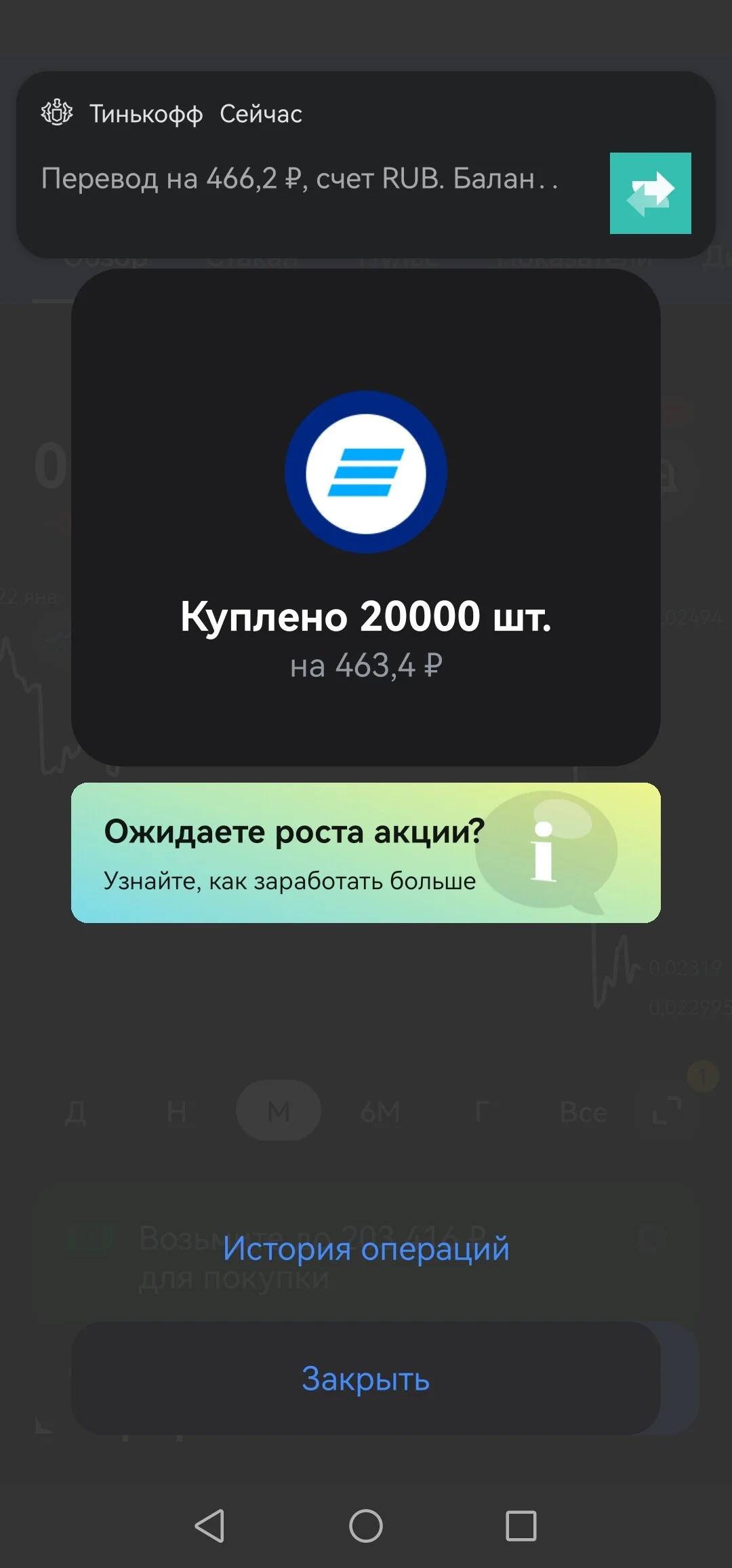Open the 'Ожидаете роста акции?' banner
Screen dimensions: 732x1568
point(366,852)
